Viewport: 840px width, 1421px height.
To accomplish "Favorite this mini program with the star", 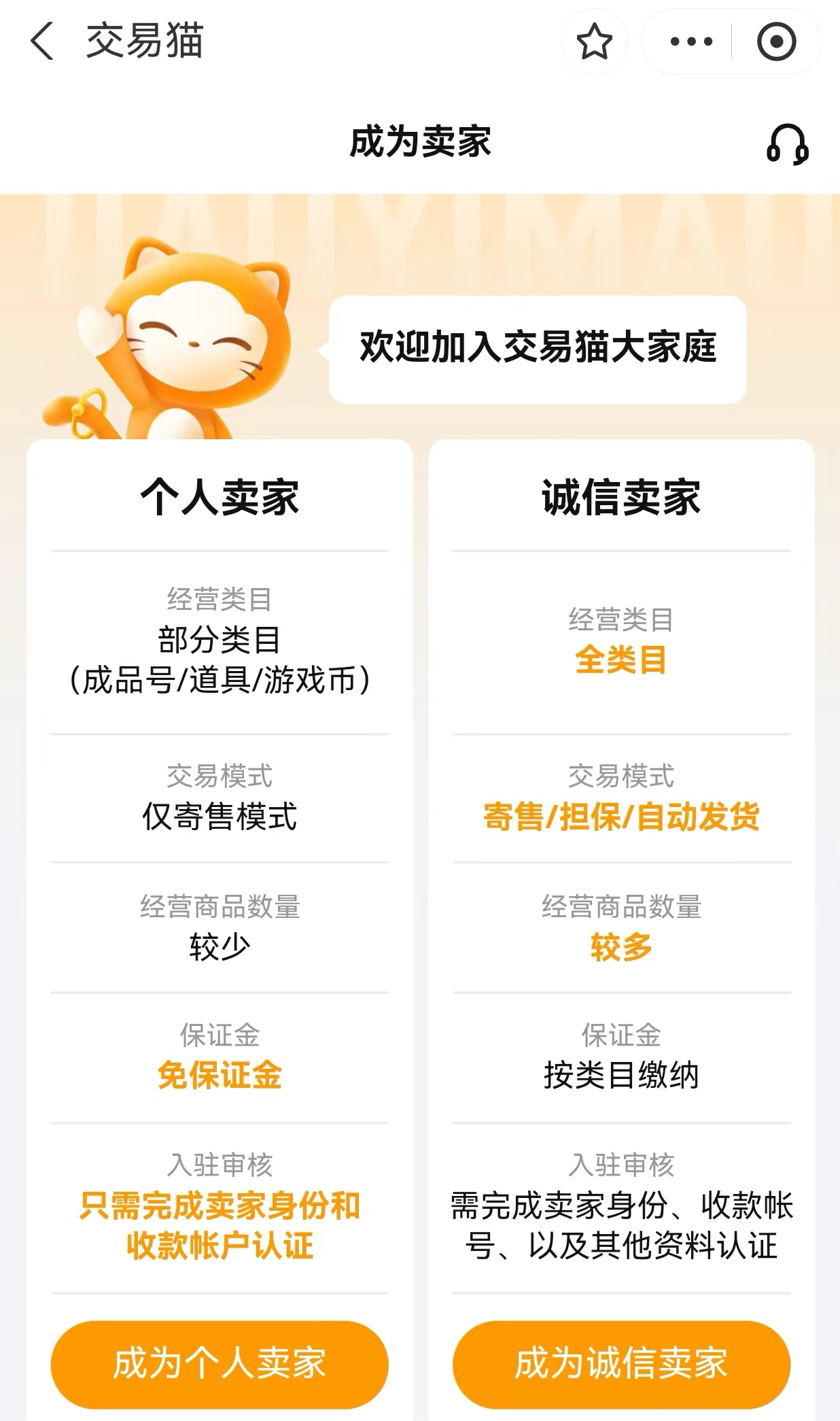I will click(x=594, y=41).
